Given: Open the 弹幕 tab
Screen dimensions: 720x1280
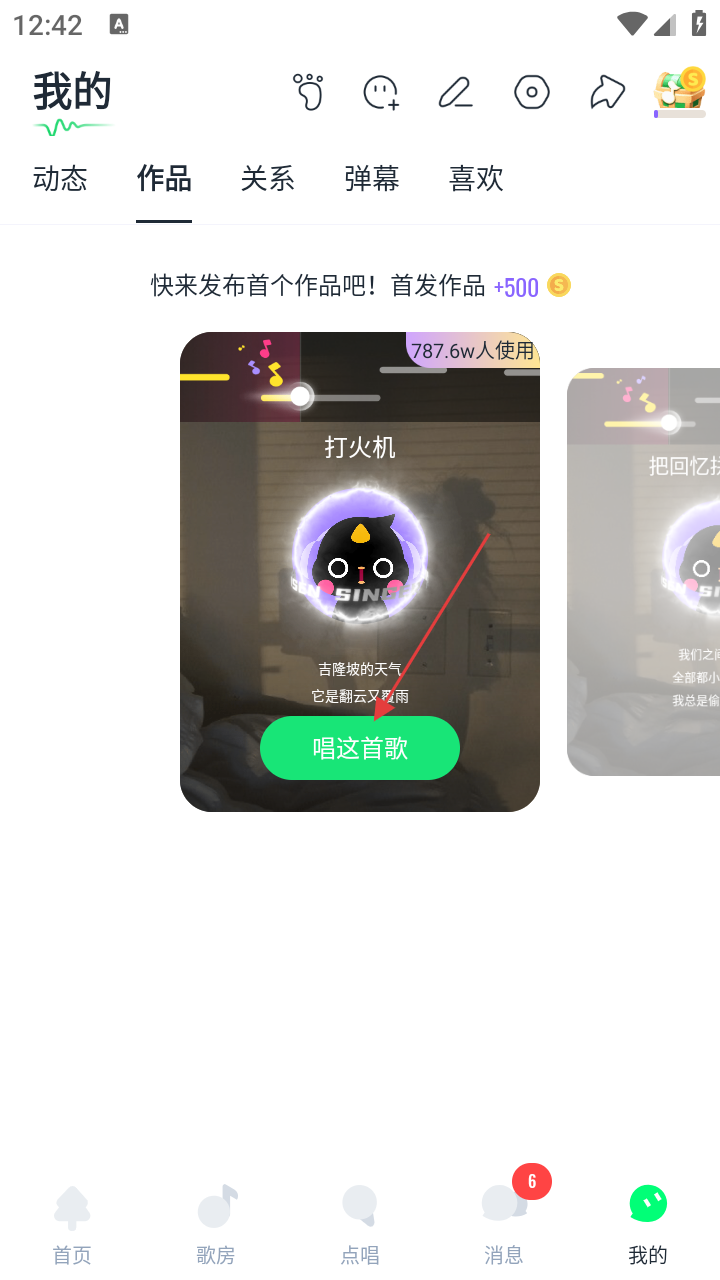Looking at the screenshot, I should 372,179.
